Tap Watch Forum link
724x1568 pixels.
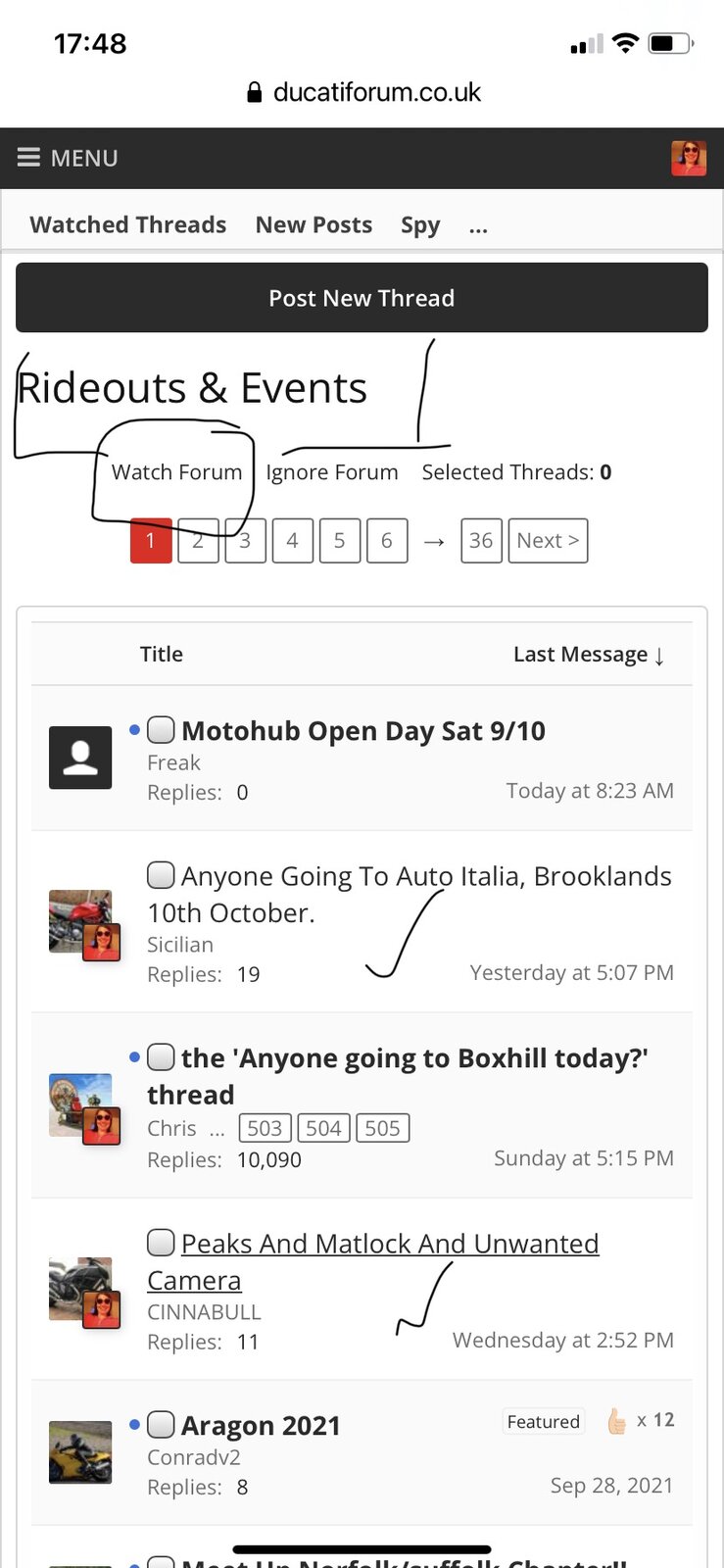[x=176, y=472]
